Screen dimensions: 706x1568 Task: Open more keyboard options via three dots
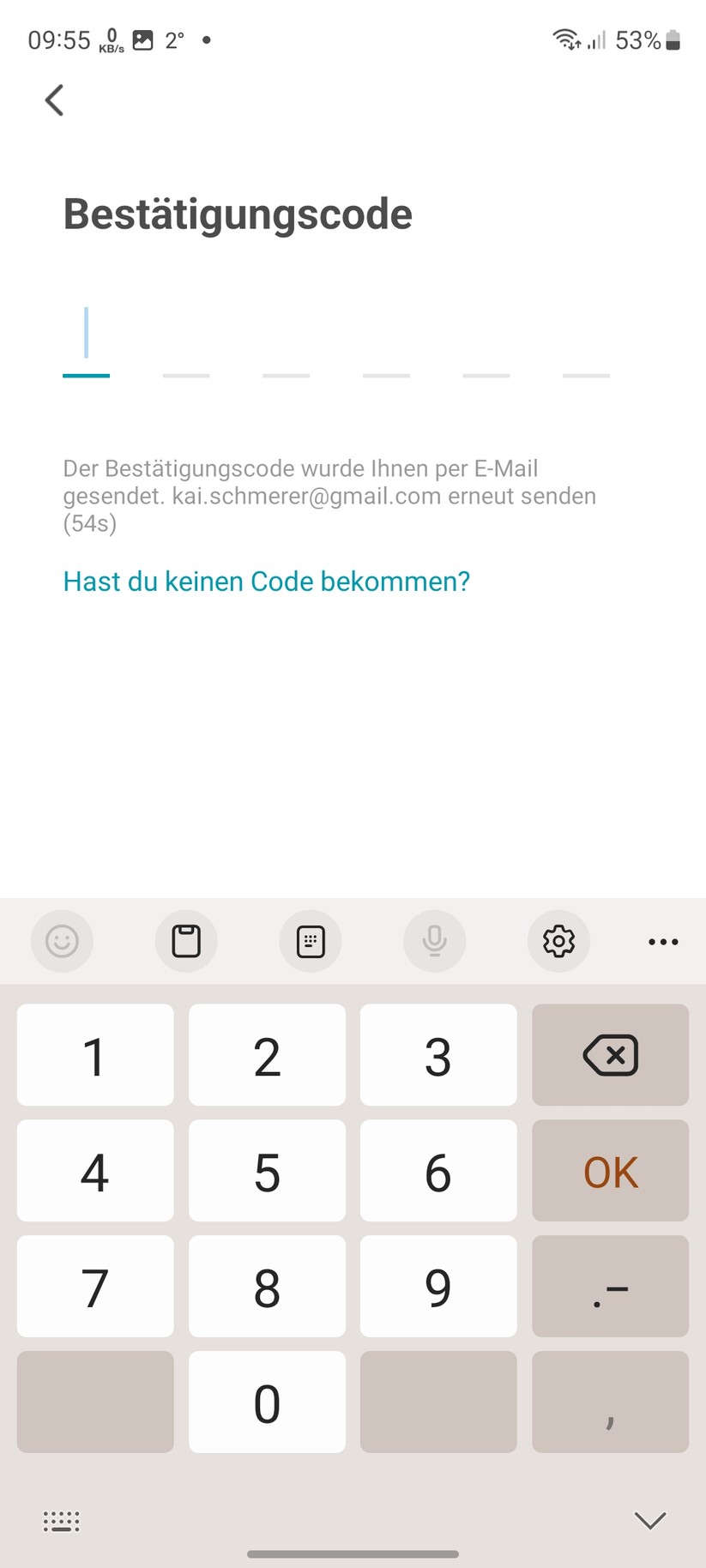click(x=662, y=941)
